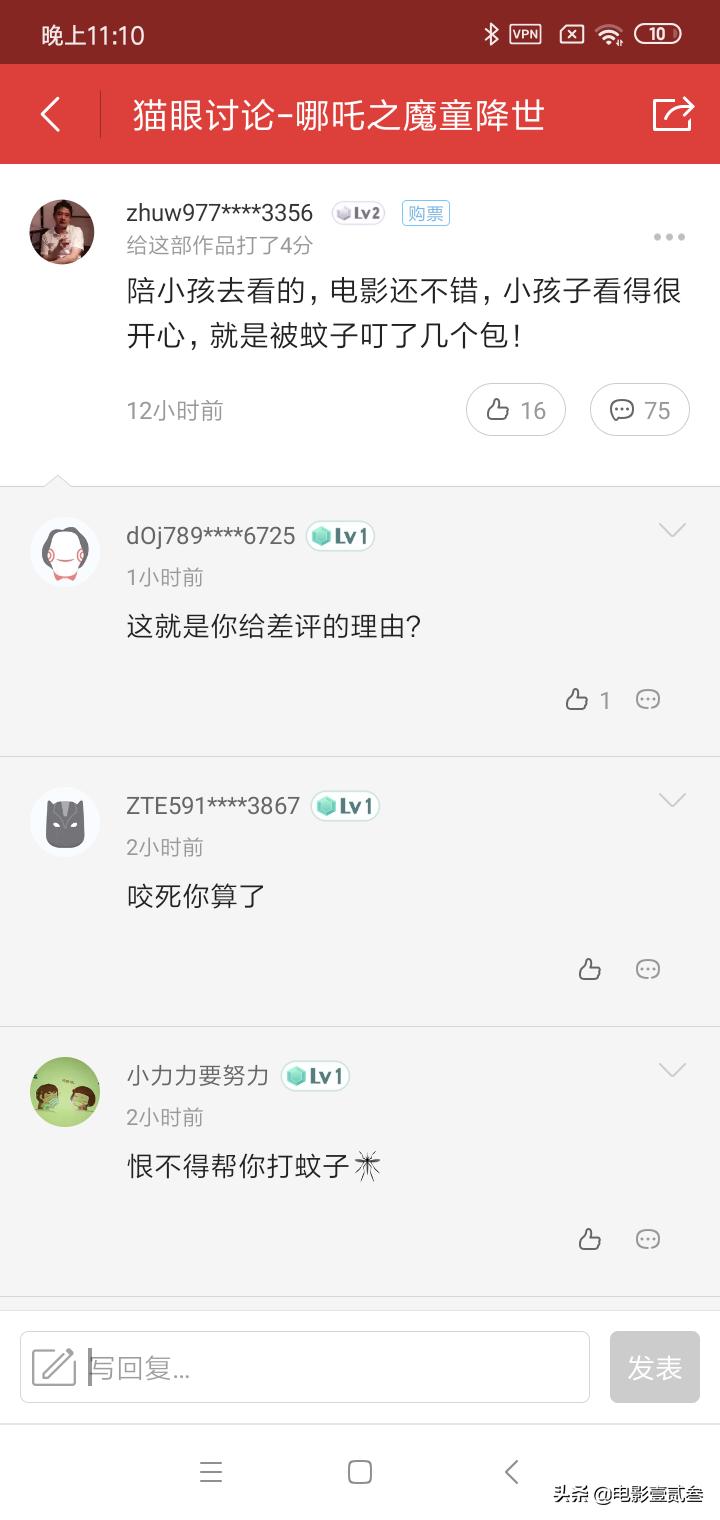Collapse 小力力要努力's comment via its chevron
This screenshot has height=1520, width=720.
tap(671, 1070)
